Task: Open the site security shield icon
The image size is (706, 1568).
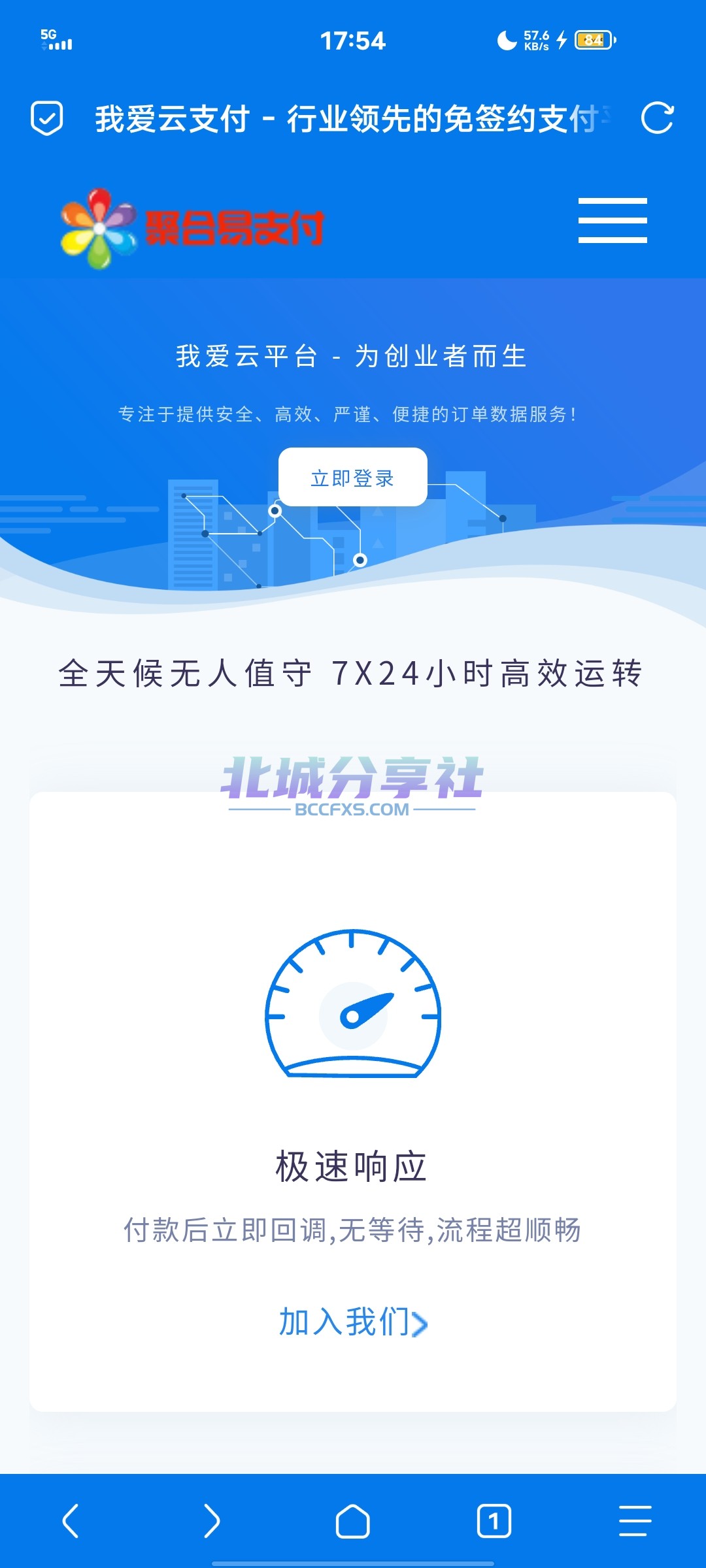Action: coord(47,118)
